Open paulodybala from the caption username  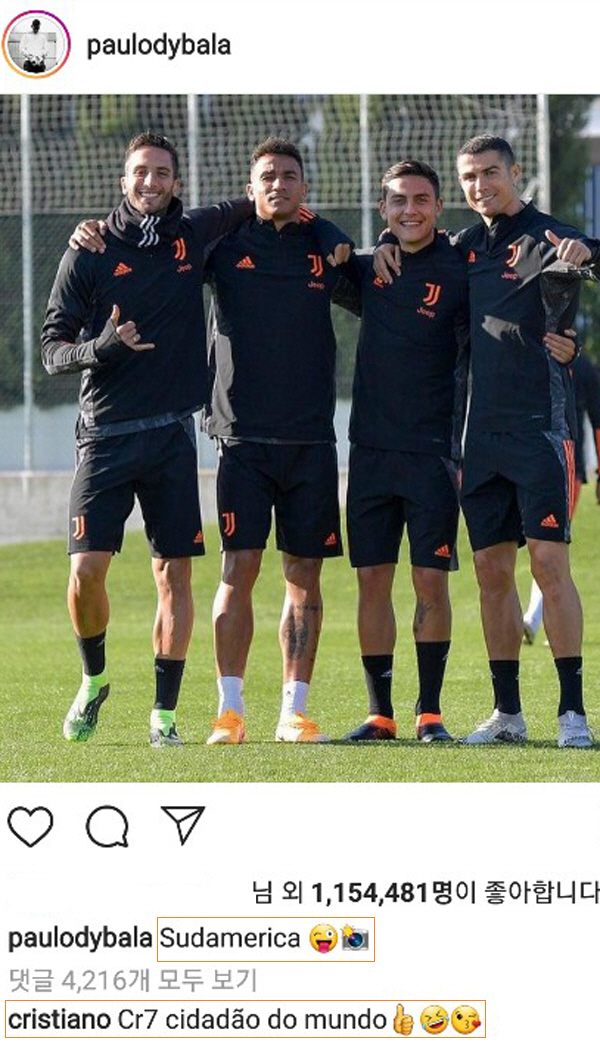click(80, 939)
